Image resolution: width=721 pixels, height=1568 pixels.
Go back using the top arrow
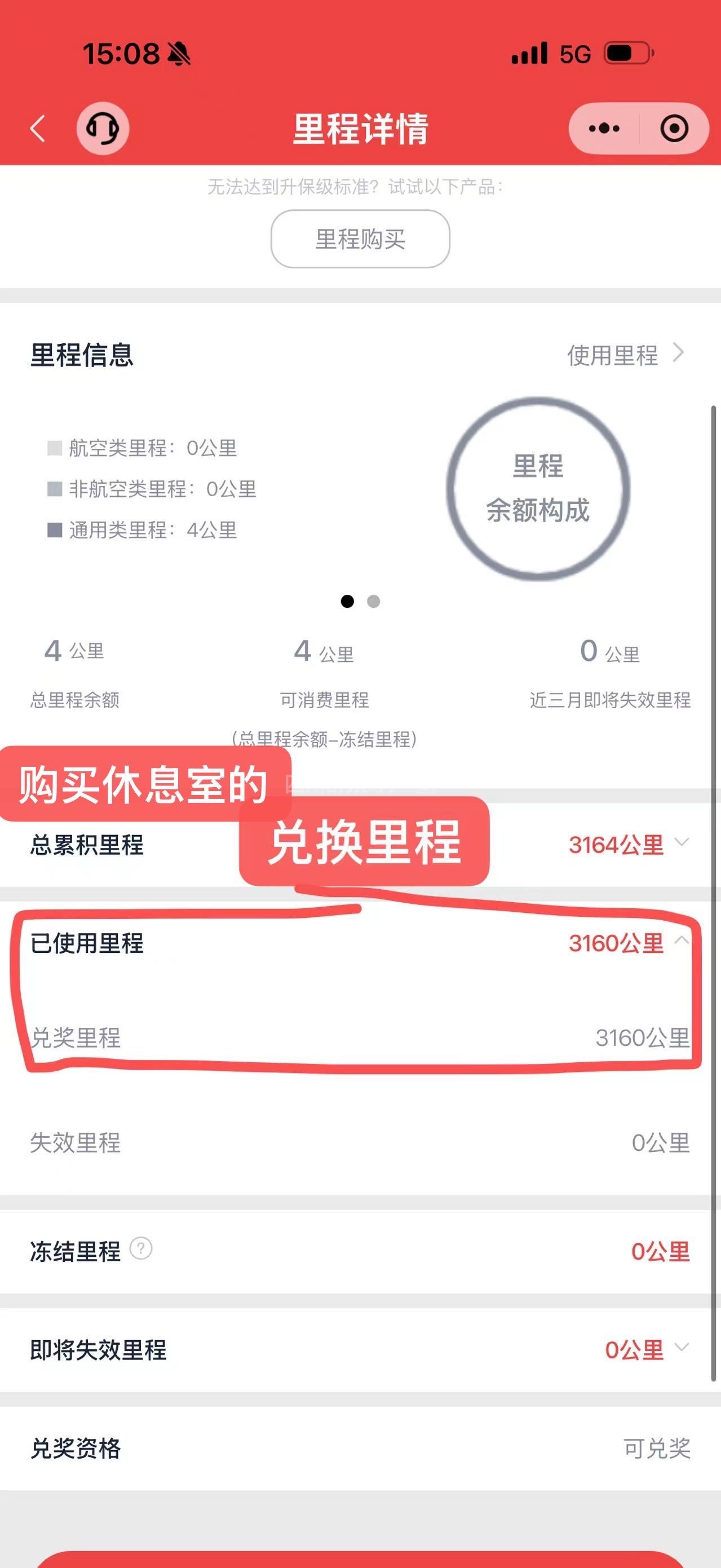(38, 129)
